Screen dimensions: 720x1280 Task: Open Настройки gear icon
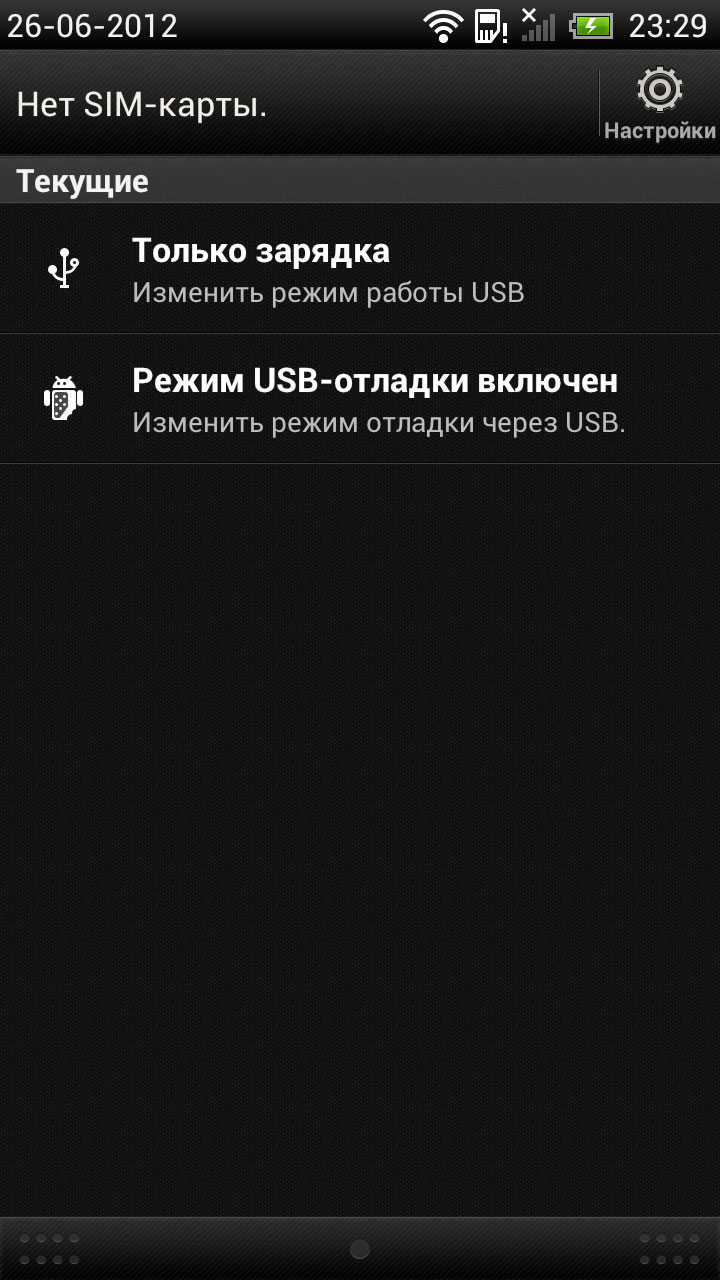[x=660, y=103]
